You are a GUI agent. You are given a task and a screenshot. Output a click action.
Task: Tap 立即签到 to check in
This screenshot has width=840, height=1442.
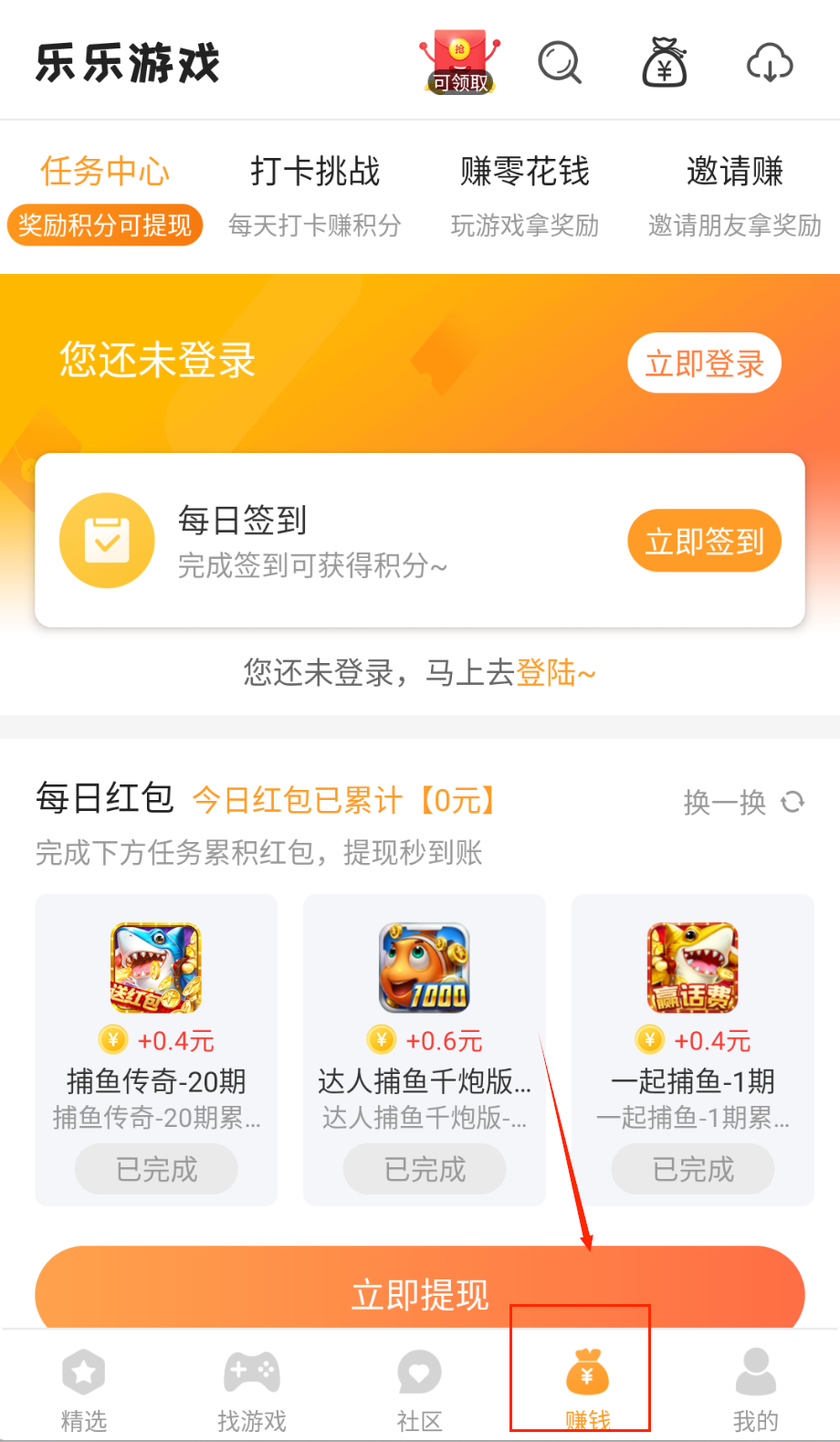point(704,541)
